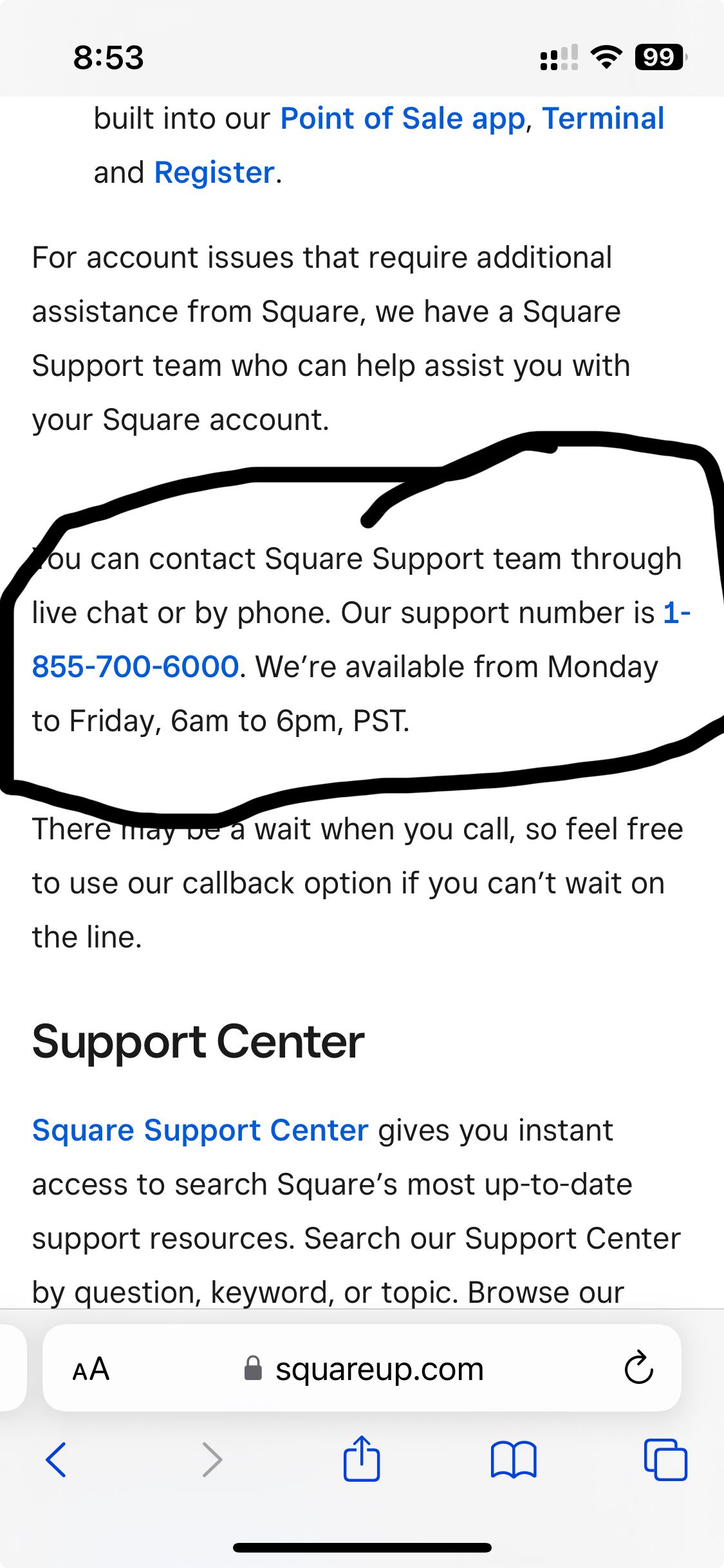Open the Square Support Center link
The width and height of the screenshot is (724, 1568).
(x=200, y=1130)
